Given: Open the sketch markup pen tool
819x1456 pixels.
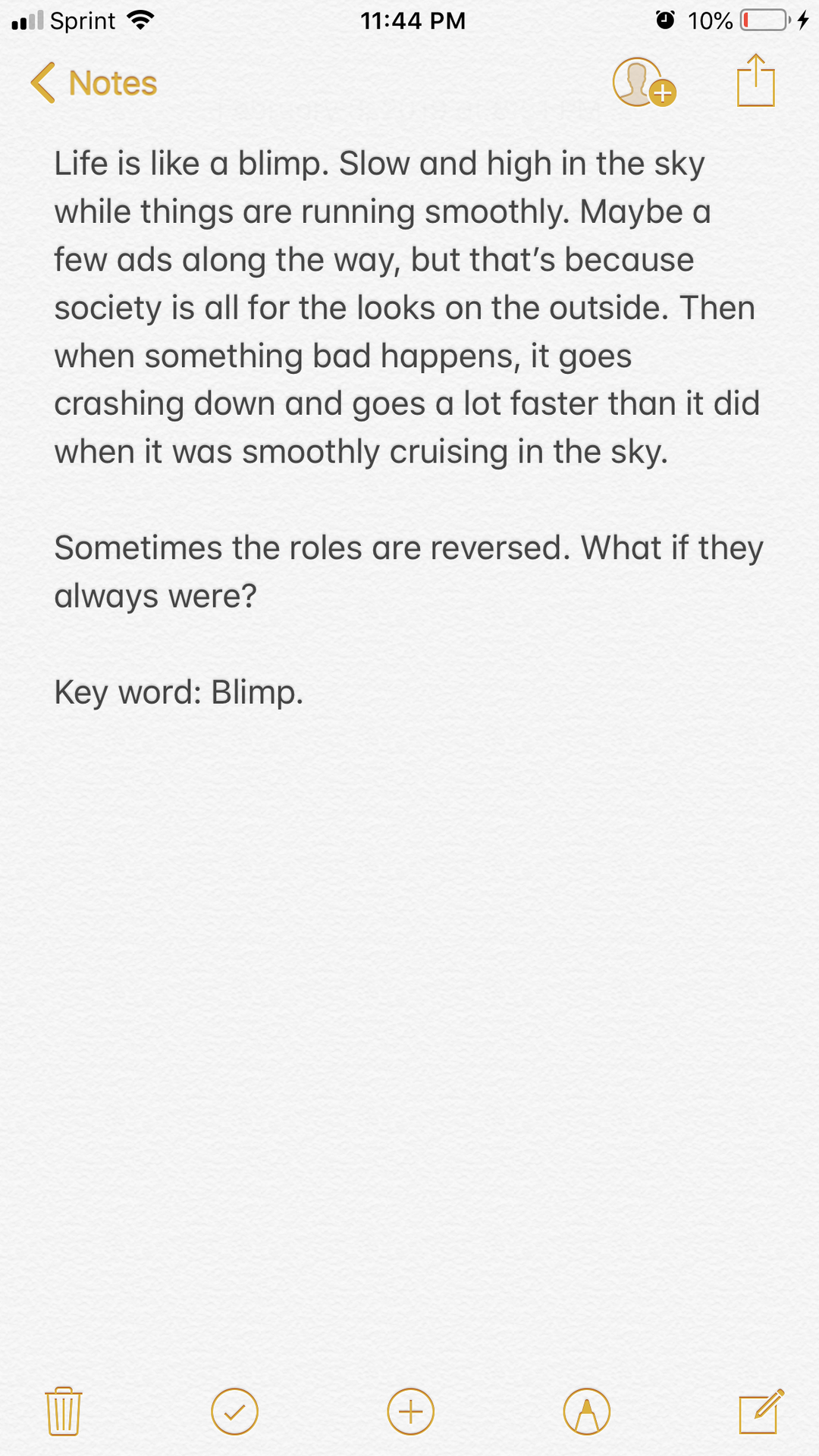Looking at the screenshot, I should [587, 1412].
